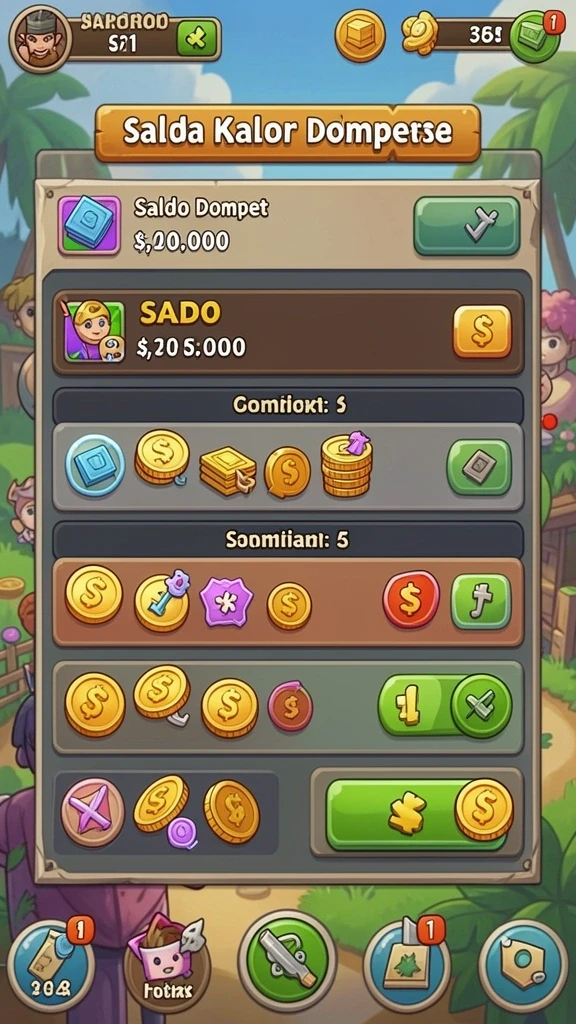The height and width of the screenshot is (1024, 576).
Task: Tap the yellow dollar button in SADO row
Action: tap(482, 331)
